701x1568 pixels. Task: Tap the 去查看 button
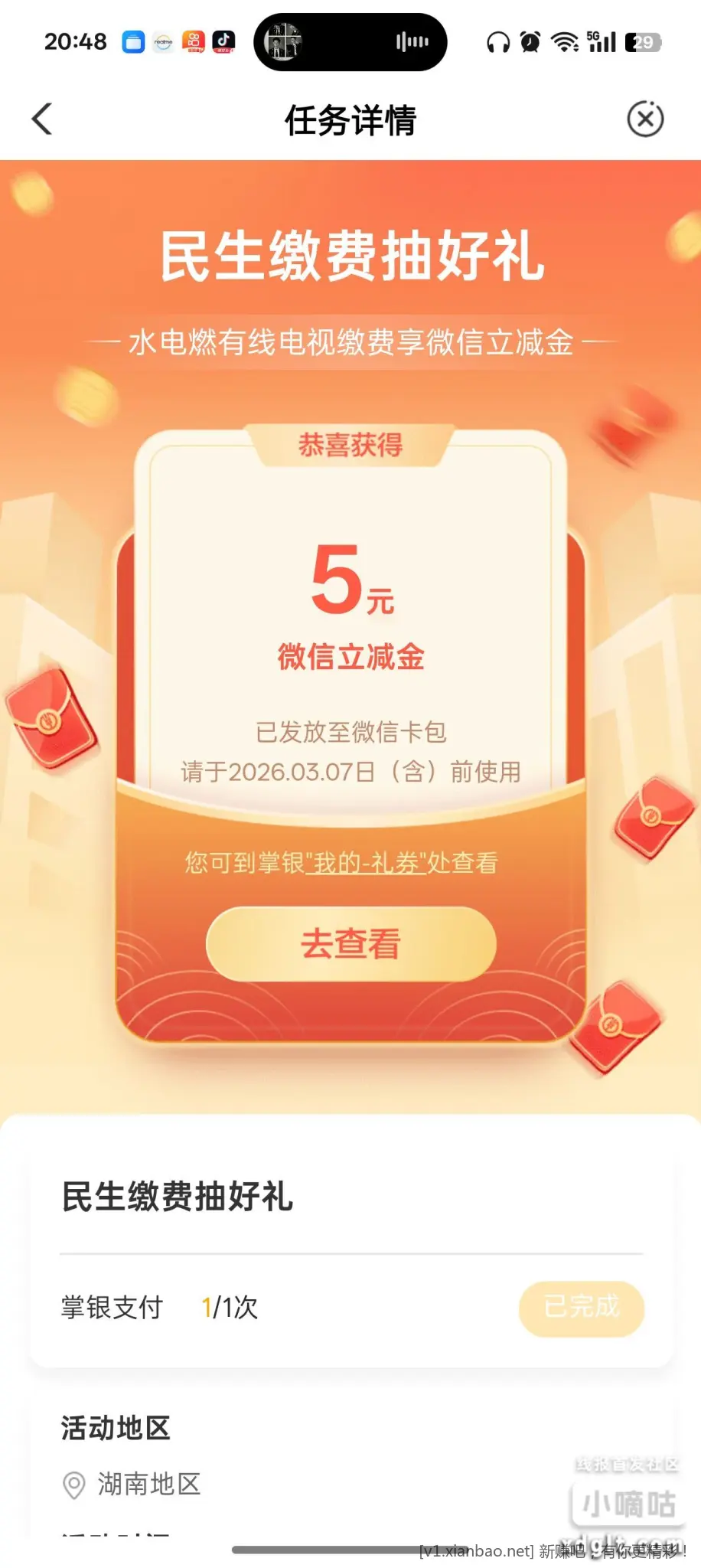351,943
